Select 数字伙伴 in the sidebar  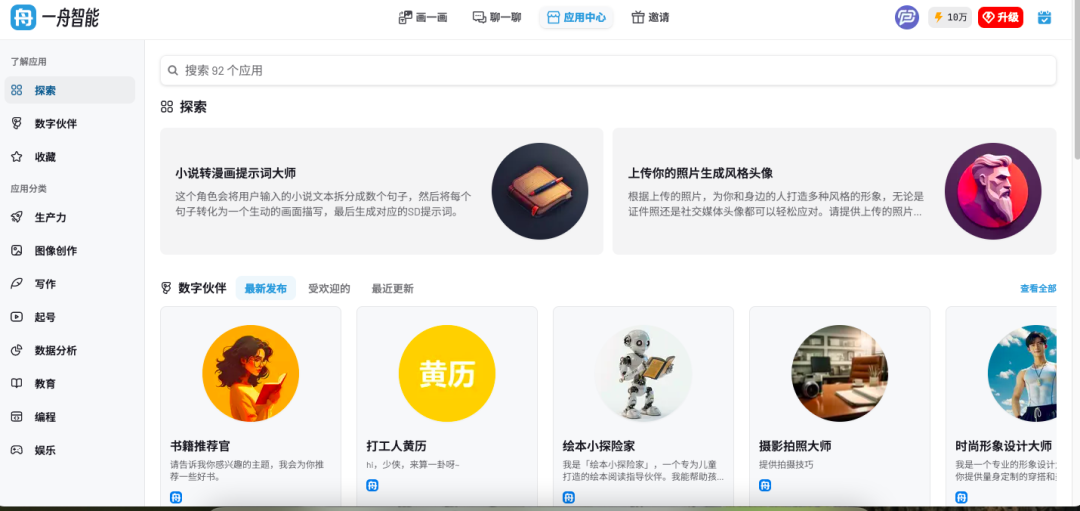click(x=55, y=124)
